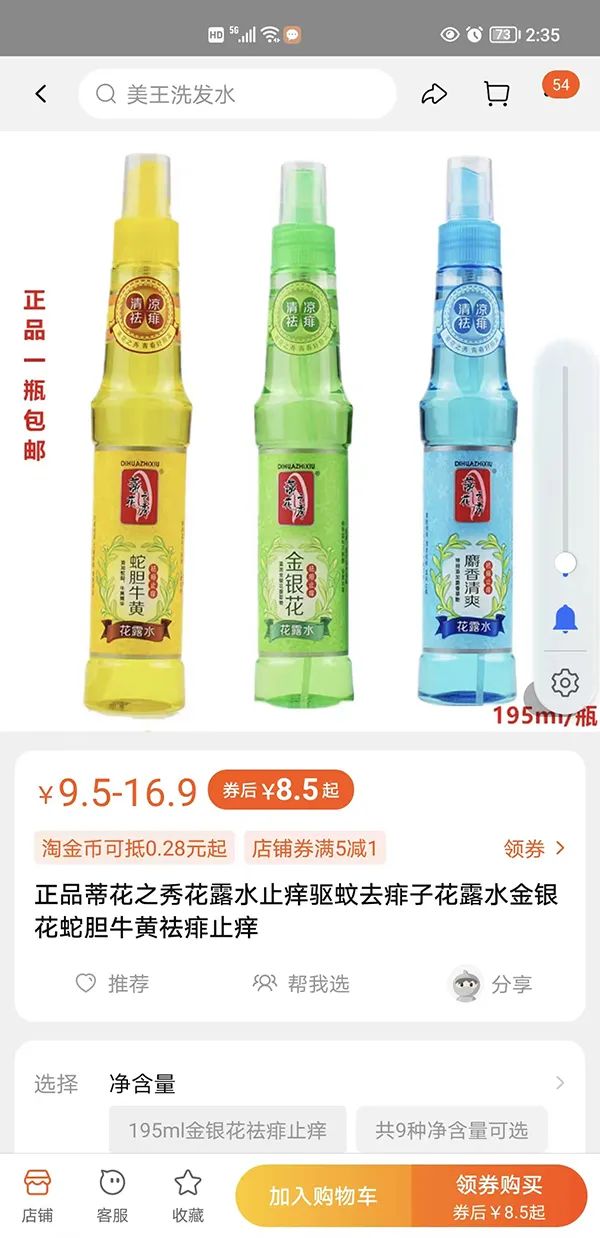
Task: Open the gear settings in the floating panel
Action: point(565,683)
